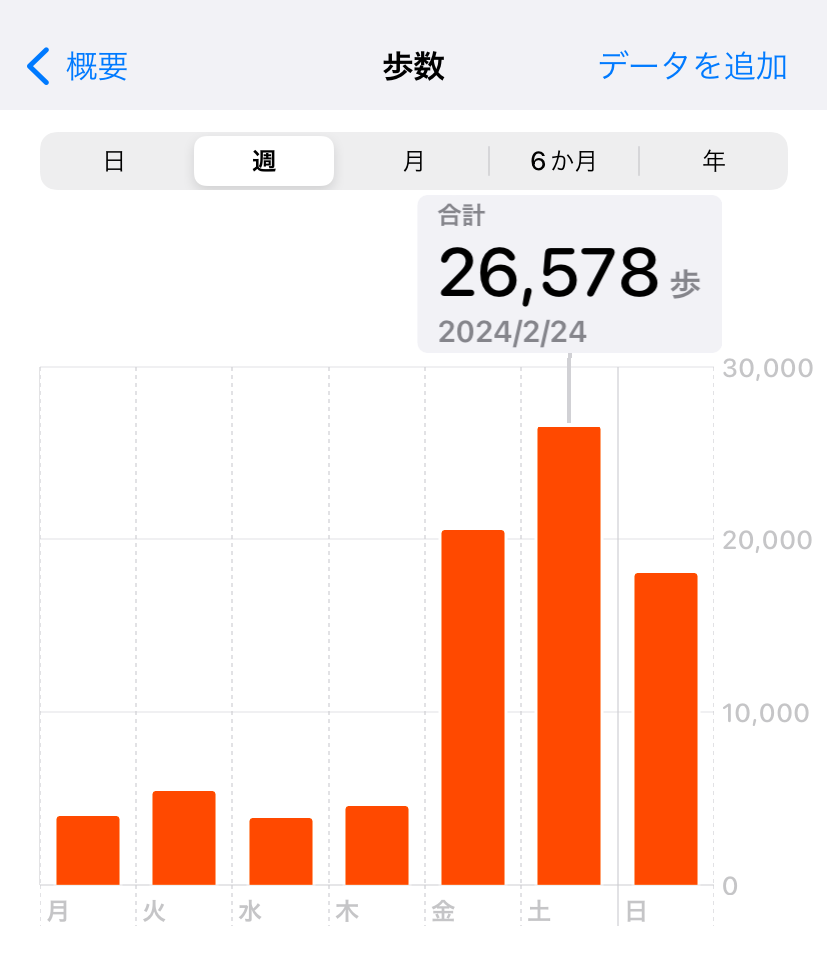The height and width of the screenshot is (960, 827).
Task: Select the 日 bar in the chart
Action: 666,729
